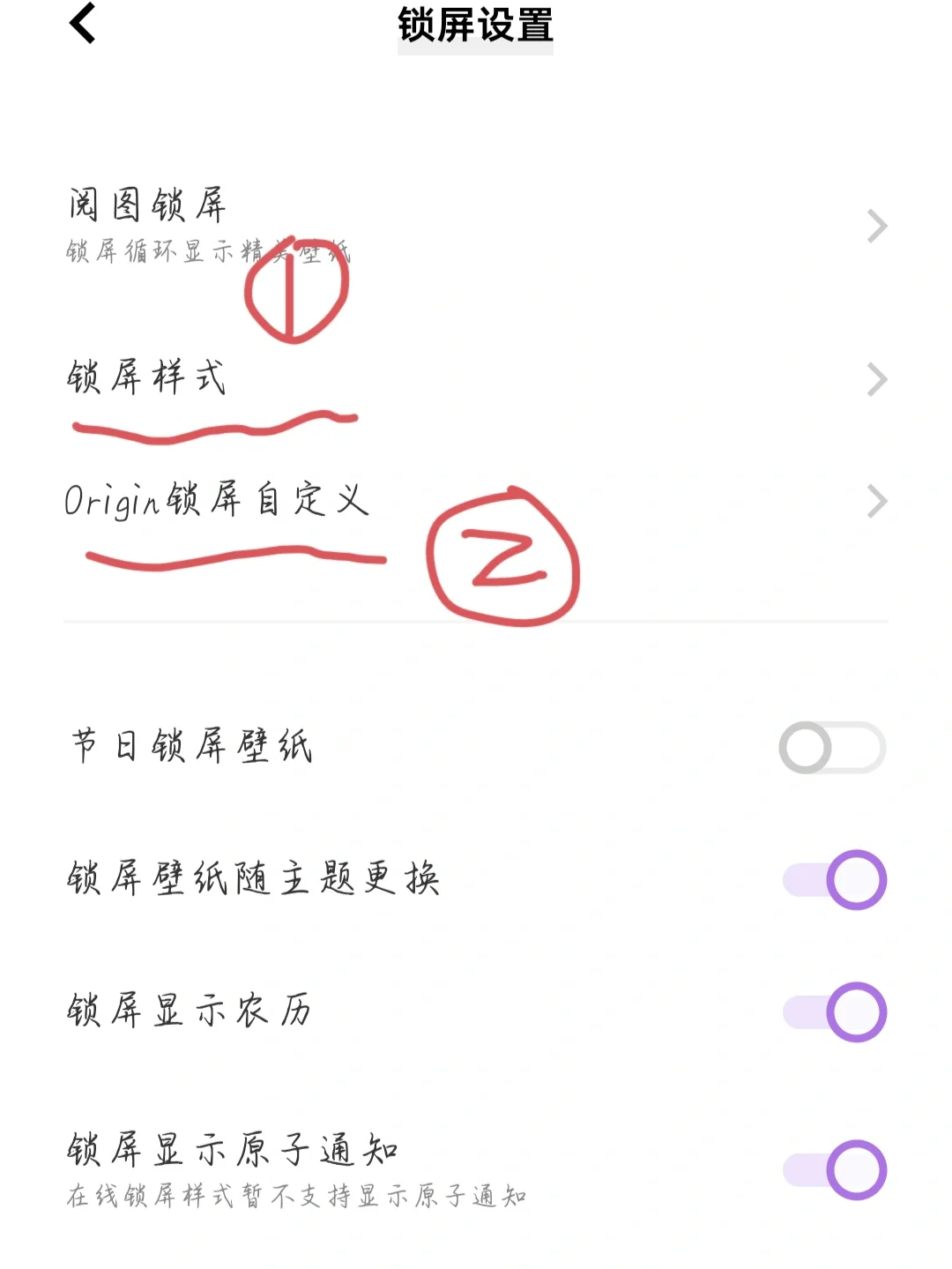
Task: Open 阅图锁屏 settings
Action: coord(476,226)
